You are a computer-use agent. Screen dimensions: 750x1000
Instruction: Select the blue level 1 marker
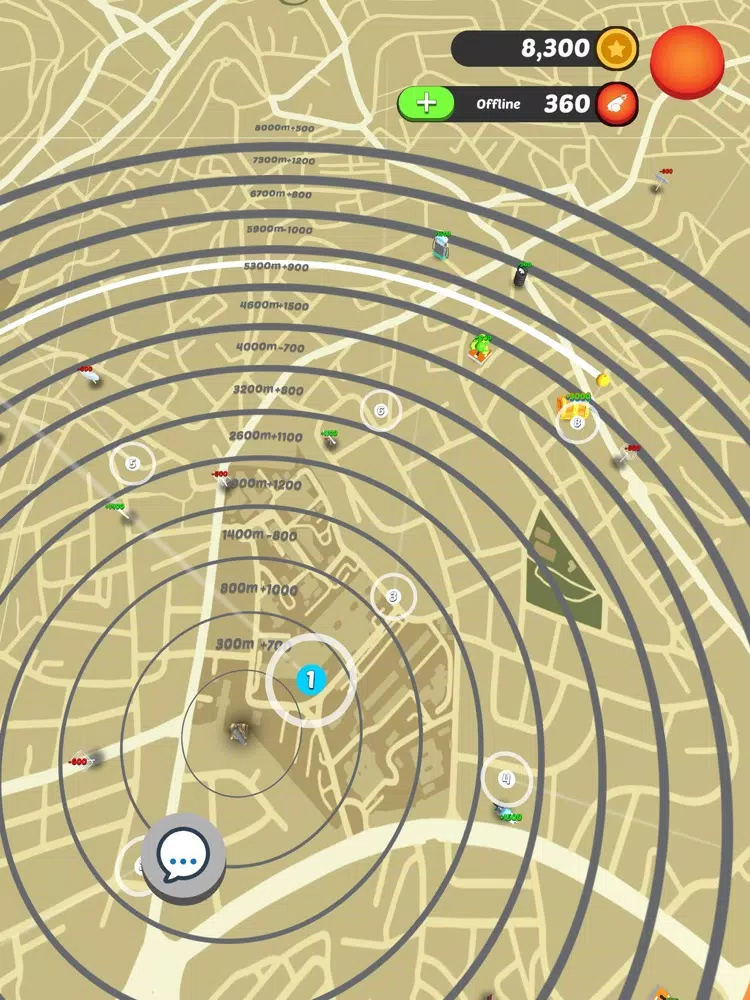coord(311,681)
